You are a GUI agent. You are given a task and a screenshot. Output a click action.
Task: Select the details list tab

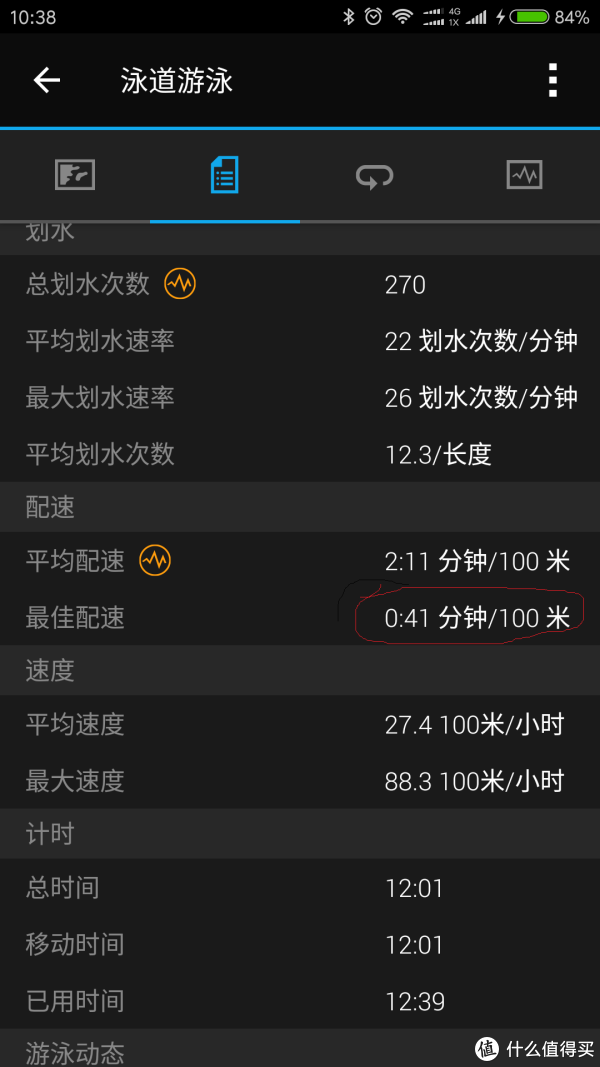tap(224, 175)
